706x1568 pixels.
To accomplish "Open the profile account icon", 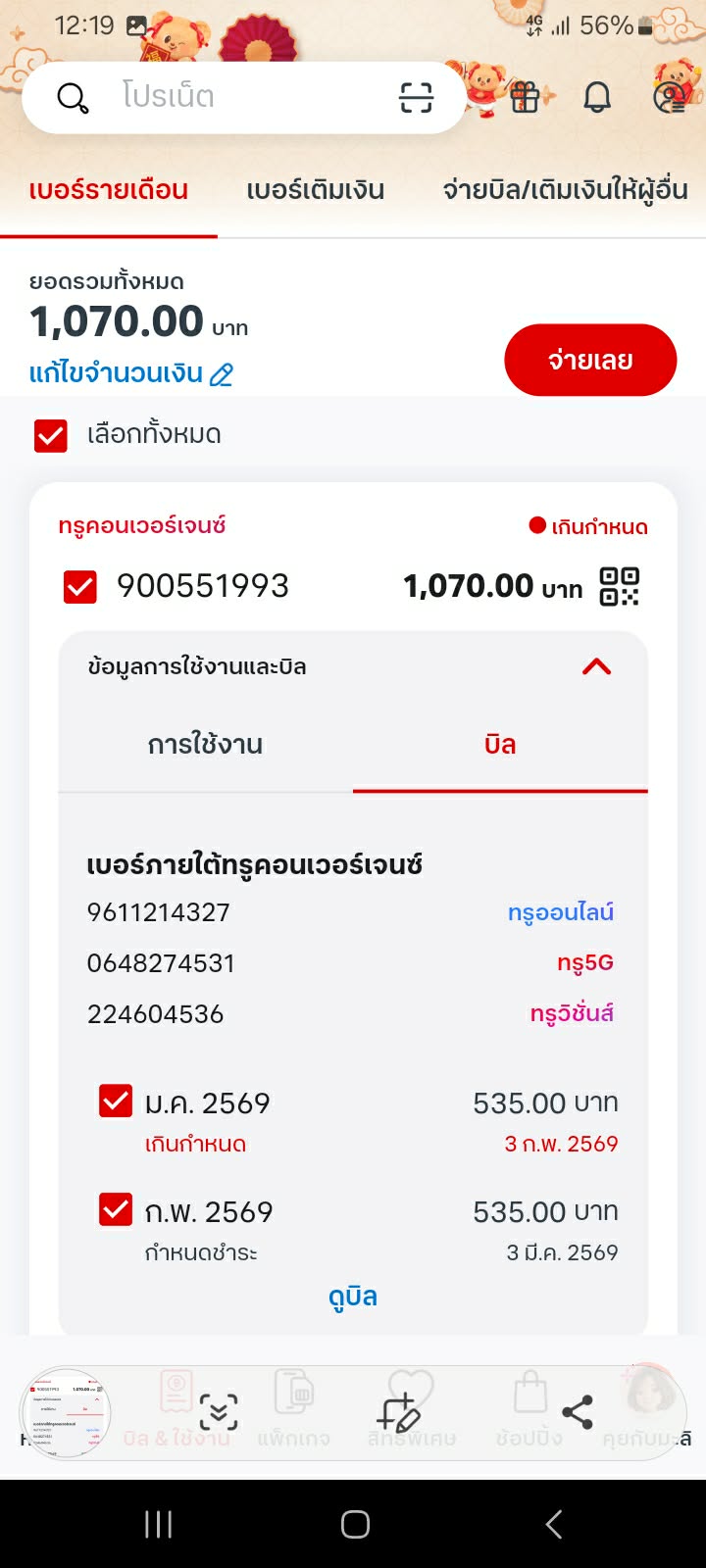I will coord(671,97).
